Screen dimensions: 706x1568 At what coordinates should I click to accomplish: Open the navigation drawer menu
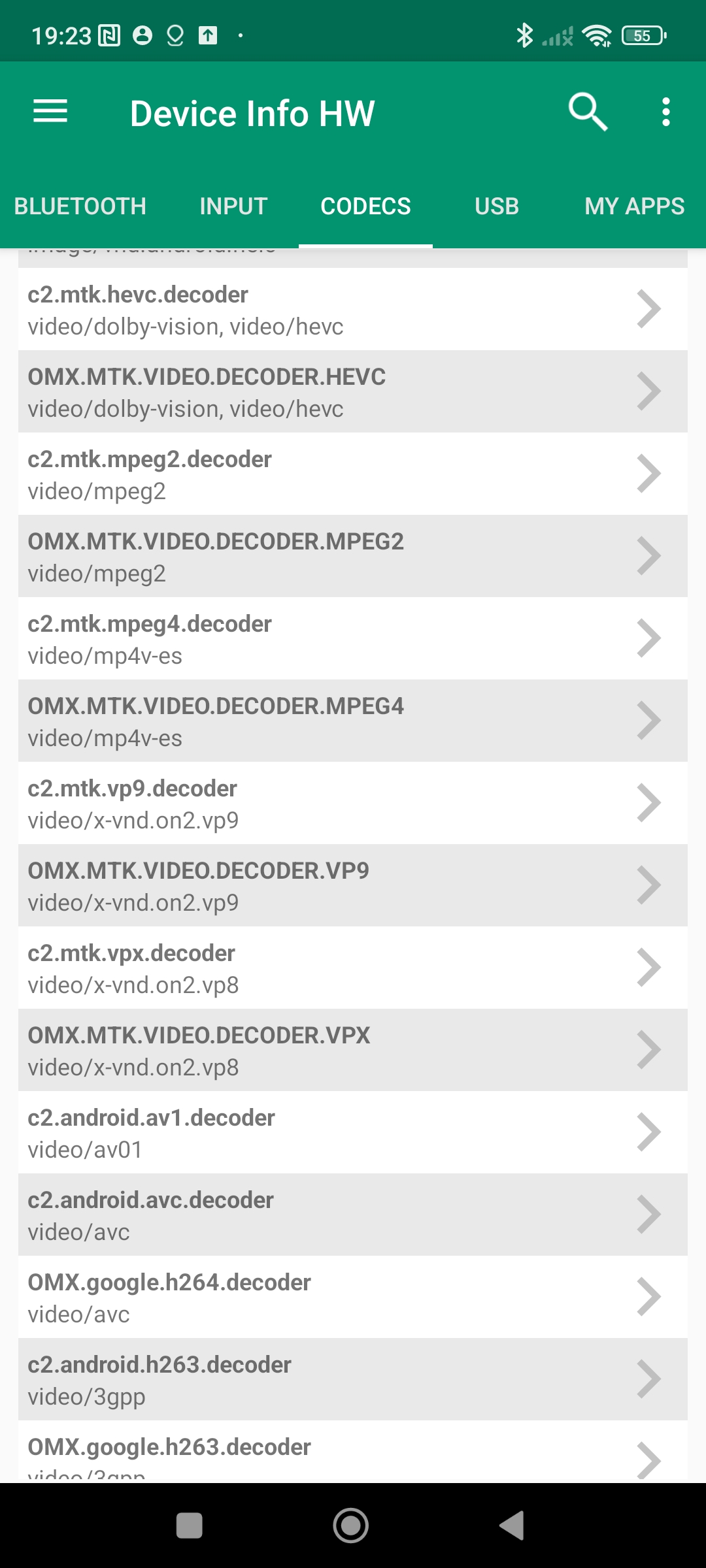click(x=50, y=112)
